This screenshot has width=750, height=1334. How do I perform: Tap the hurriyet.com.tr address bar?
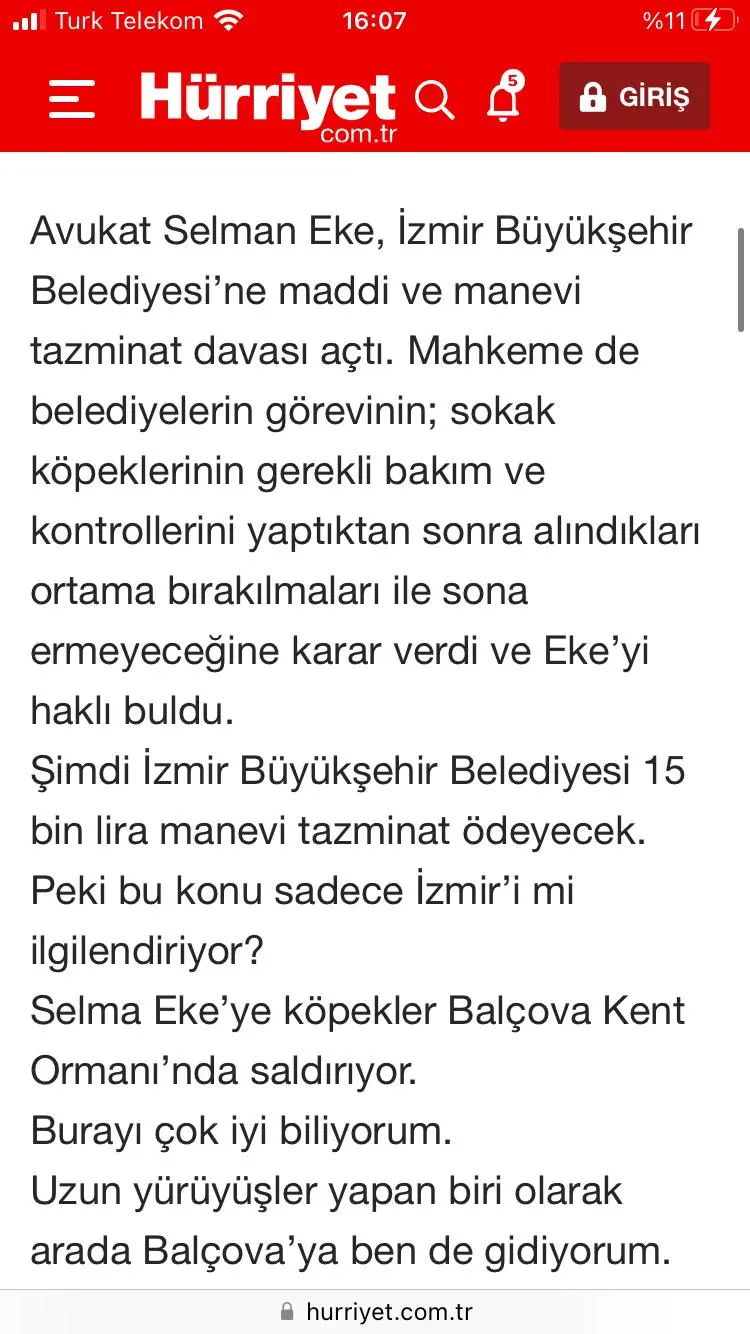click(x=375, y=1312)
